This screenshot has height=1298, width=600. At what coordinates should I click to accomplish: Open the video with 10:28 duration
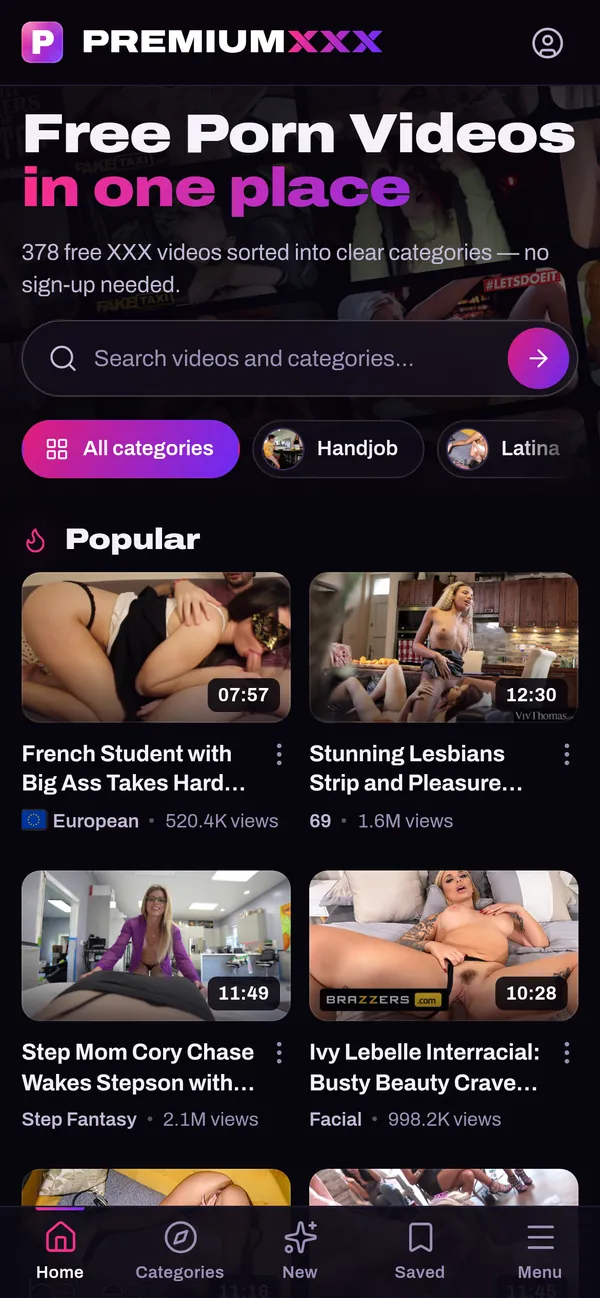[x=444, y=945]
